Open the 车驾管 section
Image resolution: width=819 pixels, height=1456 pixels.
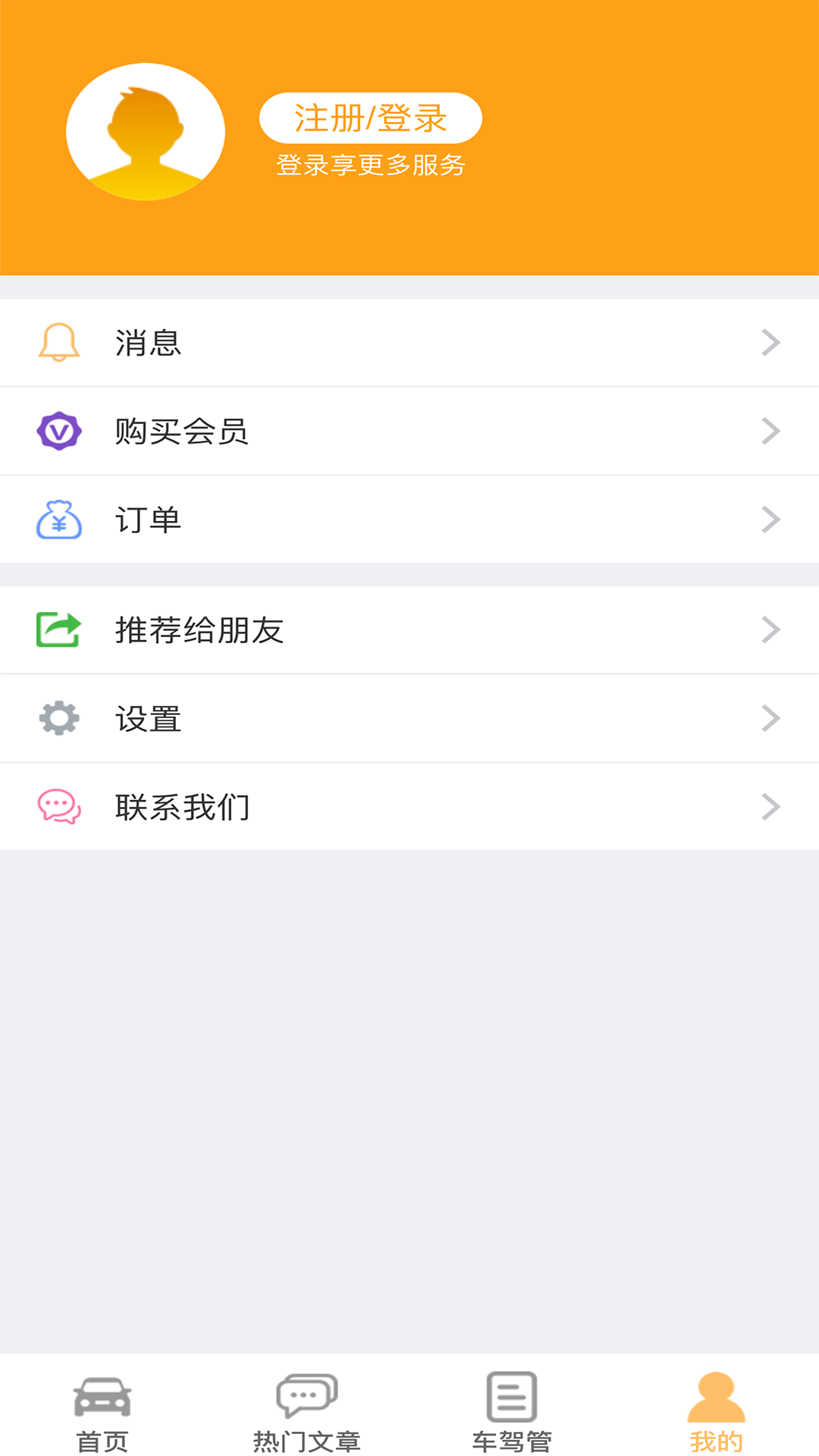(x=510, y=1418)
